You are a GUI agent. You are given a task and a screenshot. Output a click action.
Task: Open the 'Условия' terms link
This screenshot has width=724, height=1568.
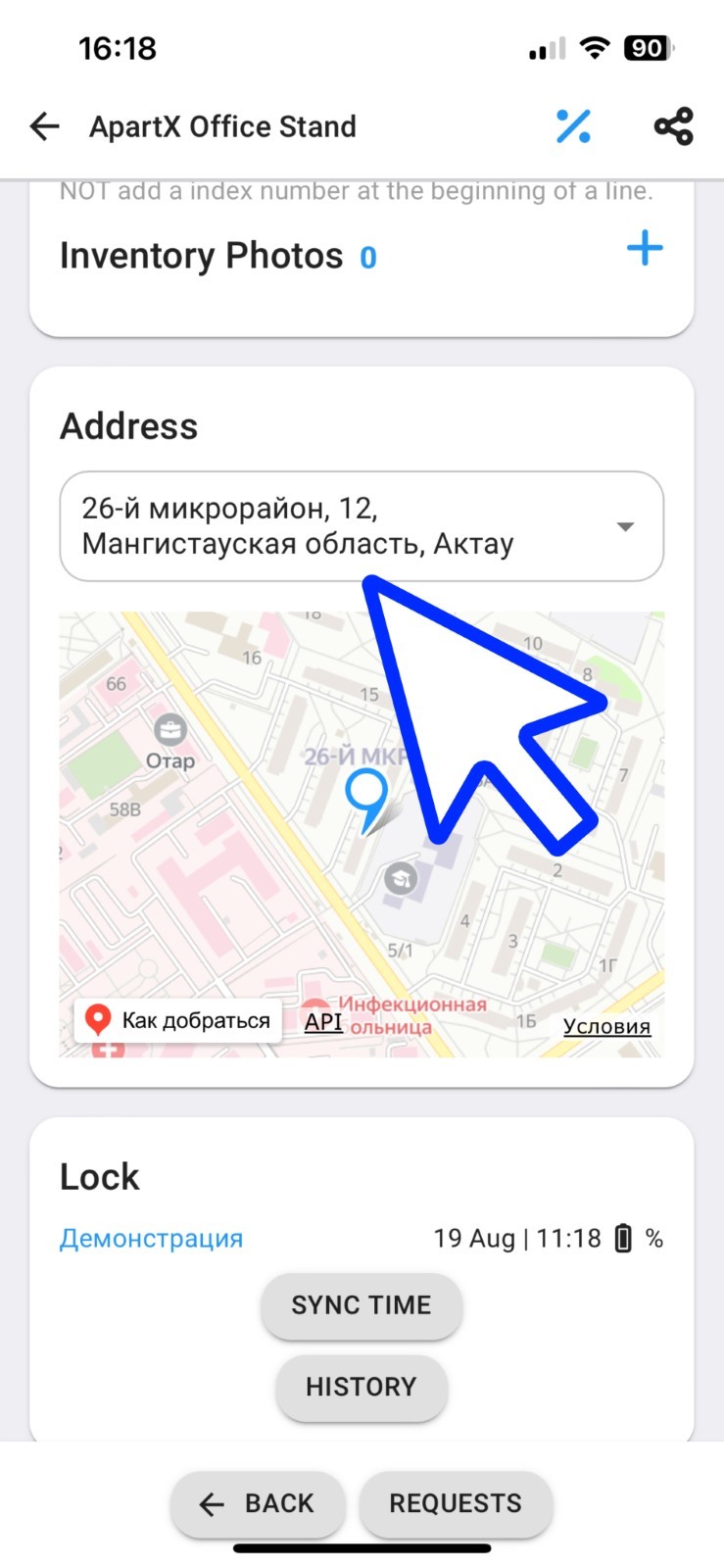[606, 1026]
